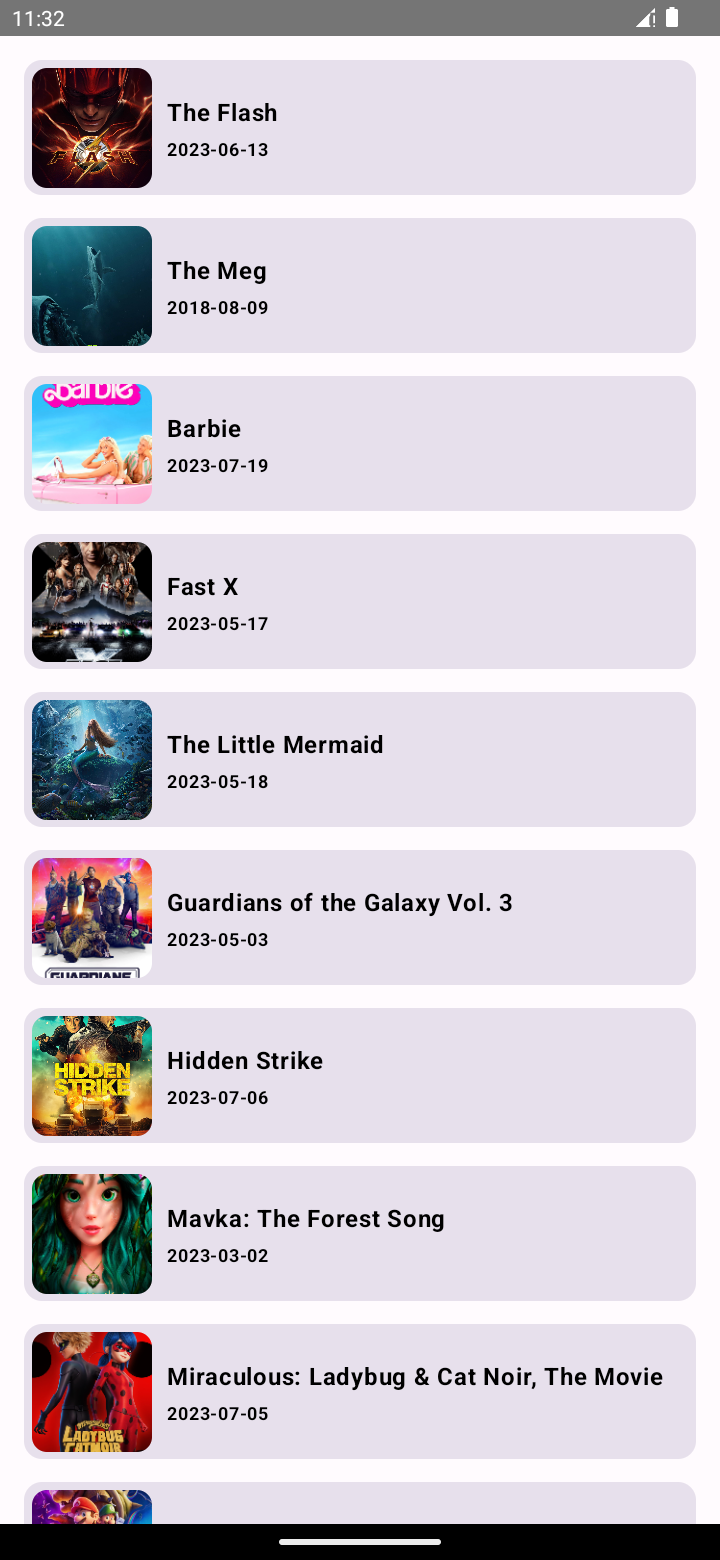Image resolution: width=720 pixels, height=1560 pixels.
Task: Select The Meg list entry
Action: tap(360, 285)
